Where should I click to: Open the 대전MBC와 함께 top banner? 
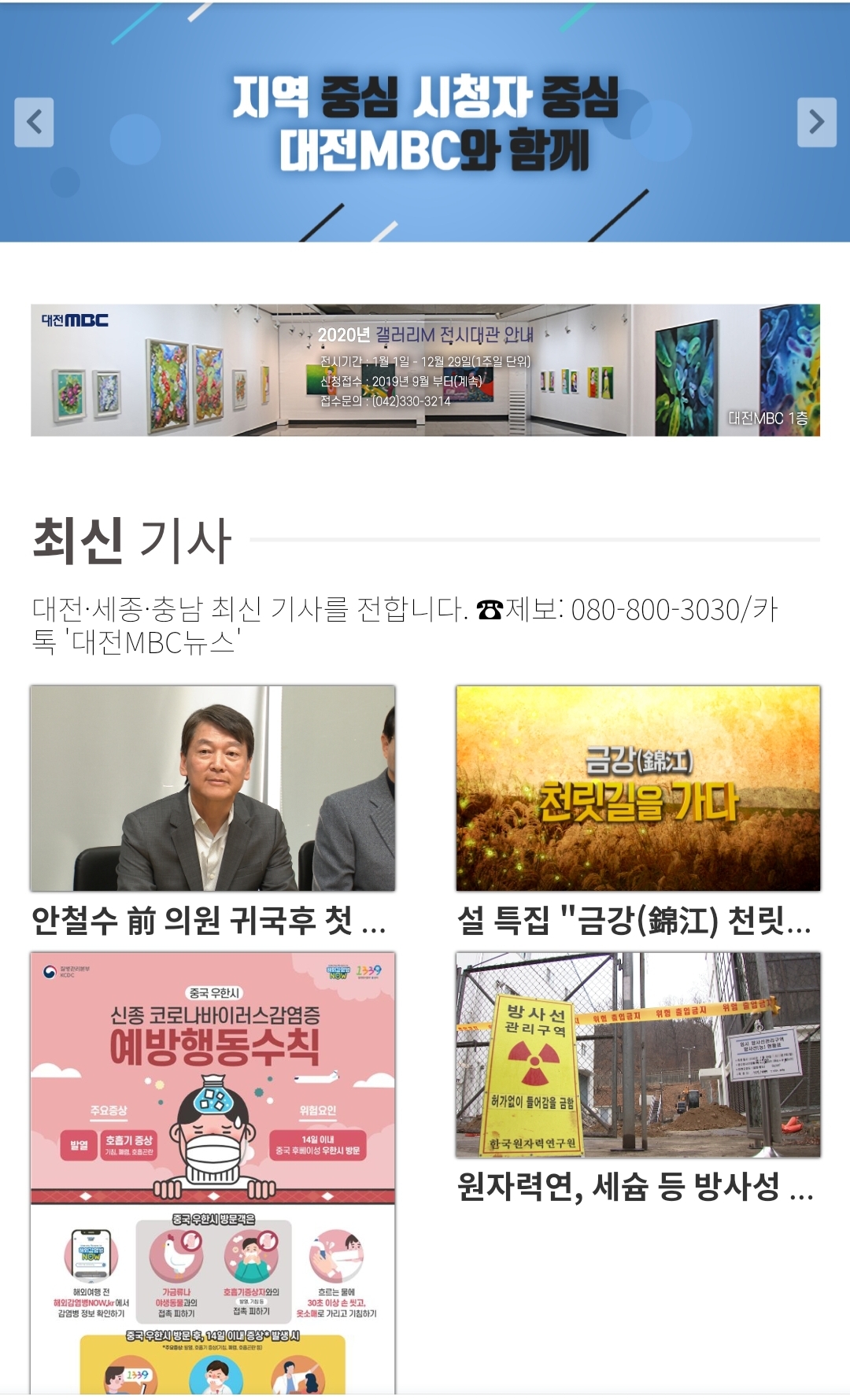point(425,122)
